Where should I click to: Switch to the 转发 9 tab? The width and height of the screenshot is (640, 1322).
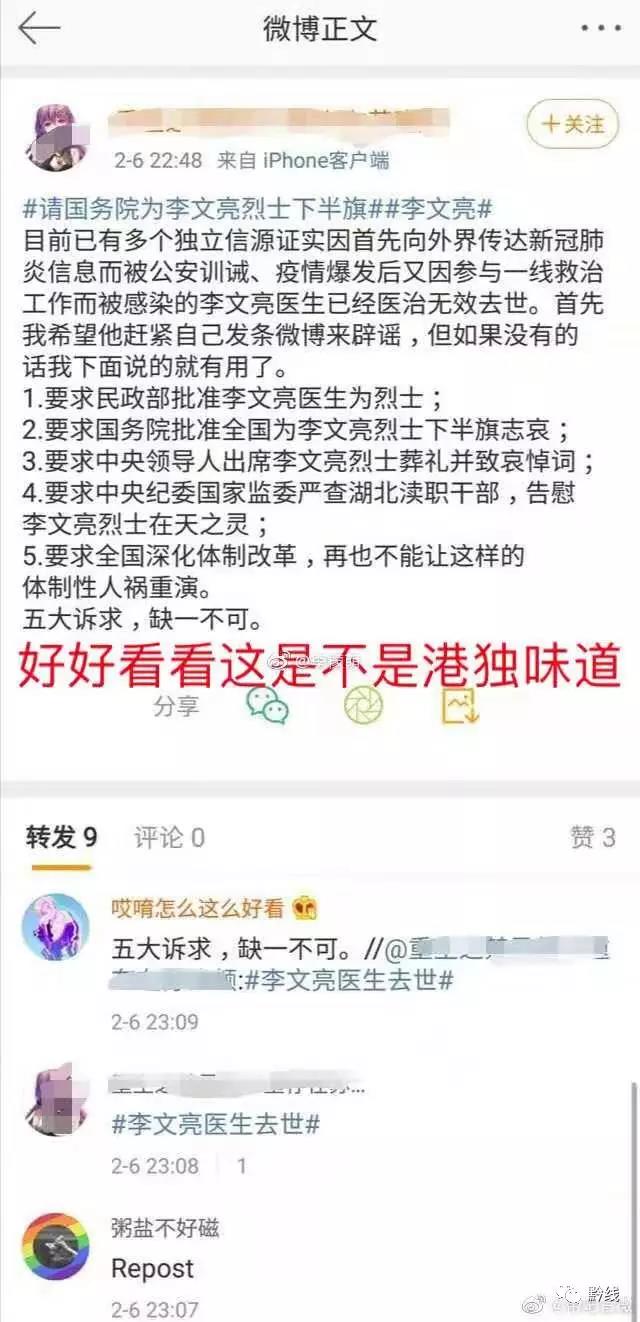point(61,838)
